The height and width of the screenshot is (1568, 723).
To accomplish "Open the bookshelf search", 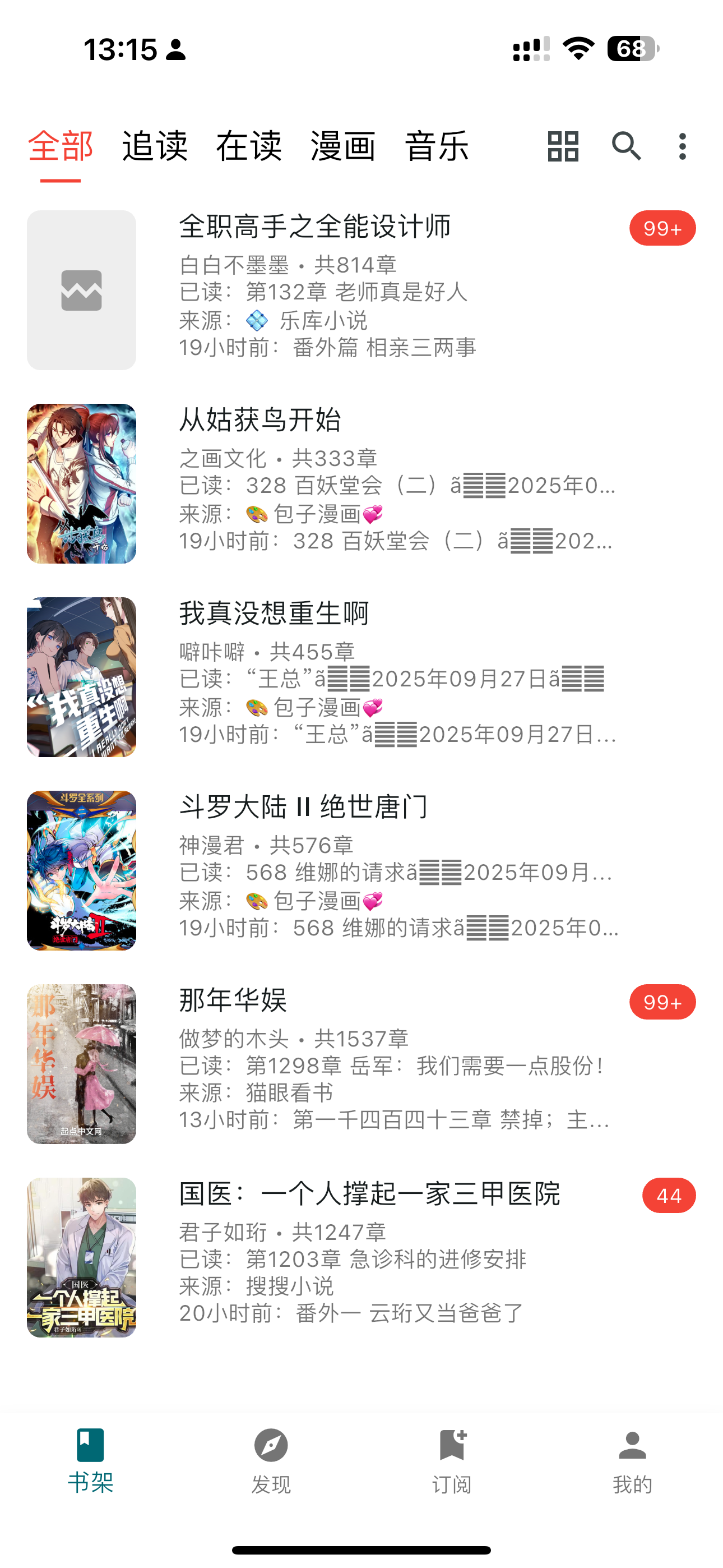I will (625, 147).
